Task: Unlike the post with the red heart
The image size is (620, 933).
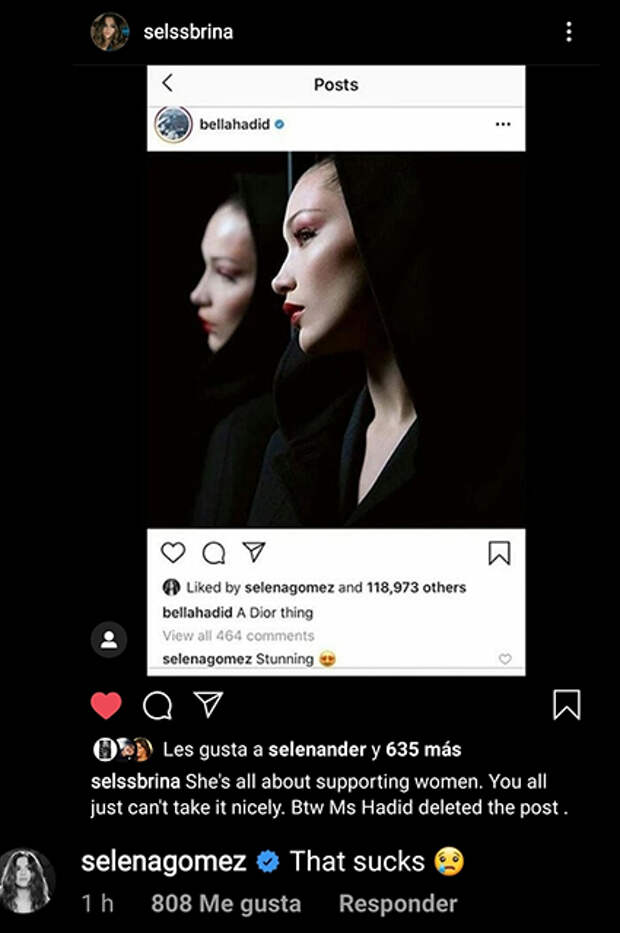Action: coord(106,705)
